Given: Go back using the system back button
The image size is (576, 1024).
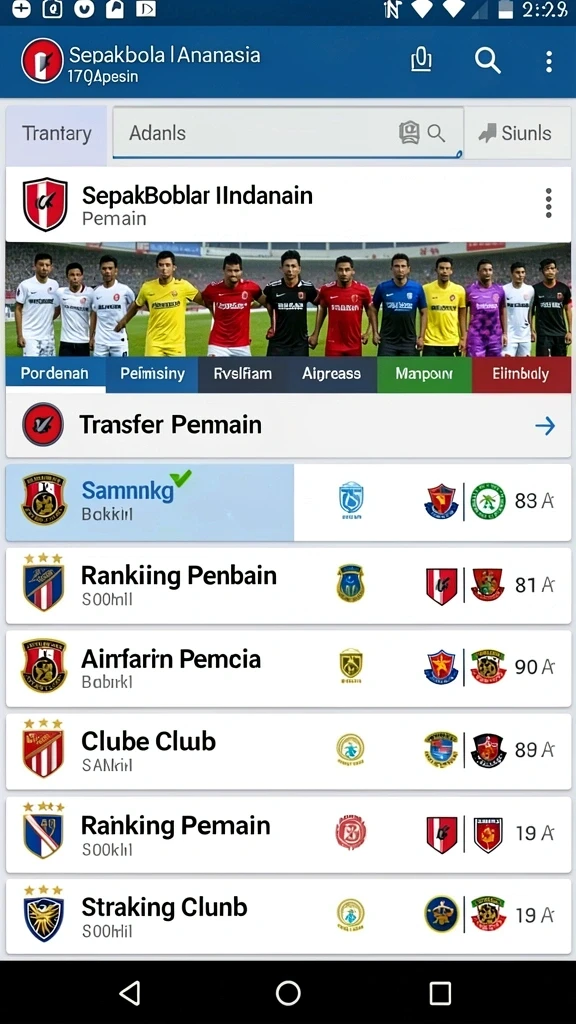Looking at the screenshot, I should (130, 993).
